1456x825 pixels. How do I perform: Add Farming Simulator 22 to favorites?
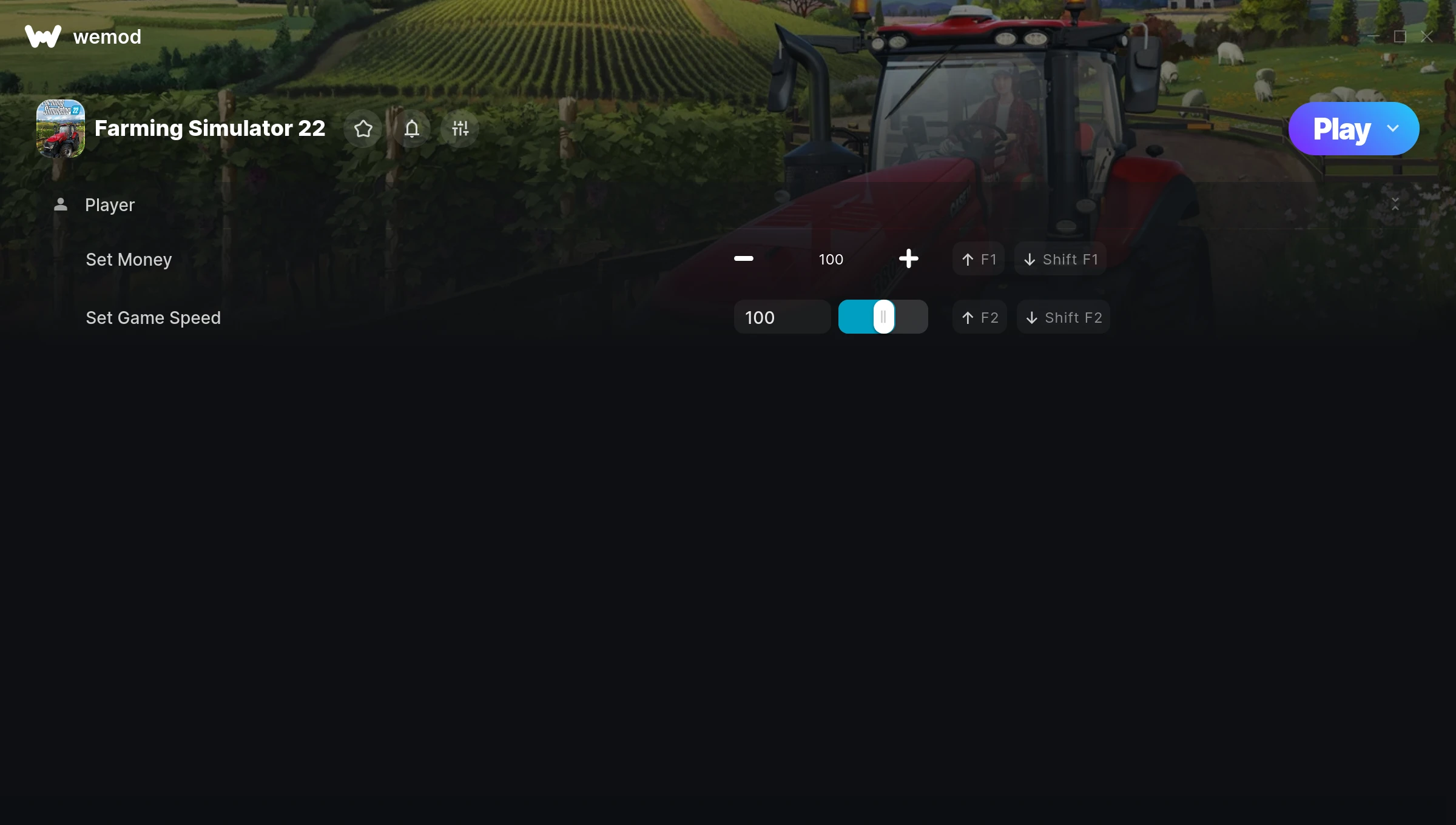[363, 129]
